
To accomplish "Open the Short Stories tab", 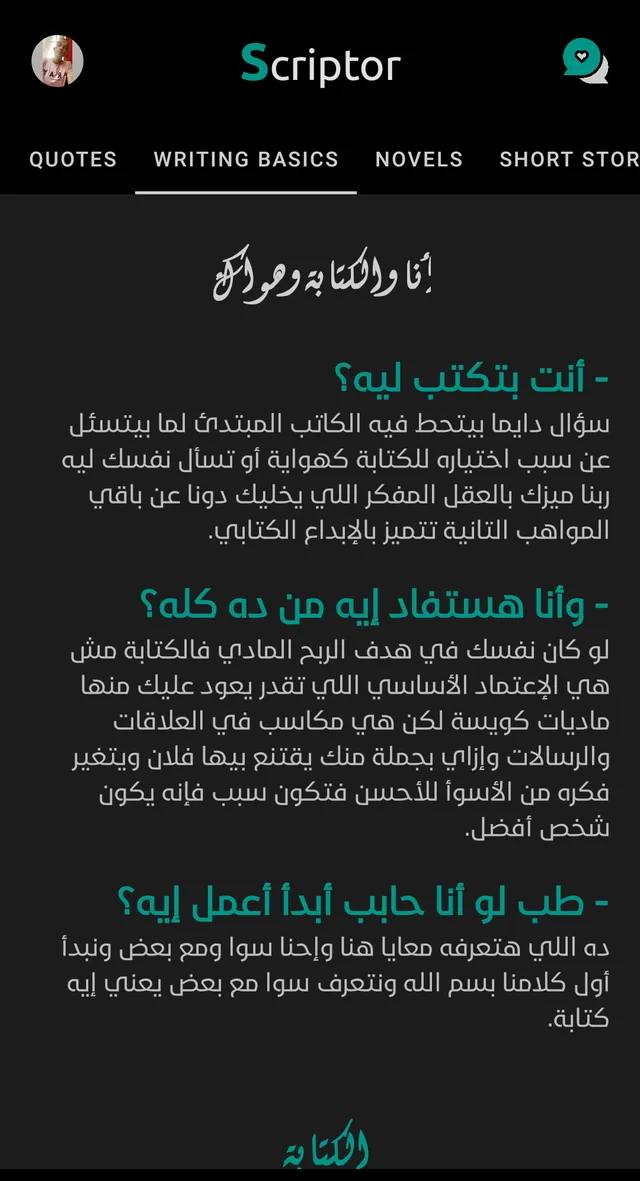I will (569, 160).
